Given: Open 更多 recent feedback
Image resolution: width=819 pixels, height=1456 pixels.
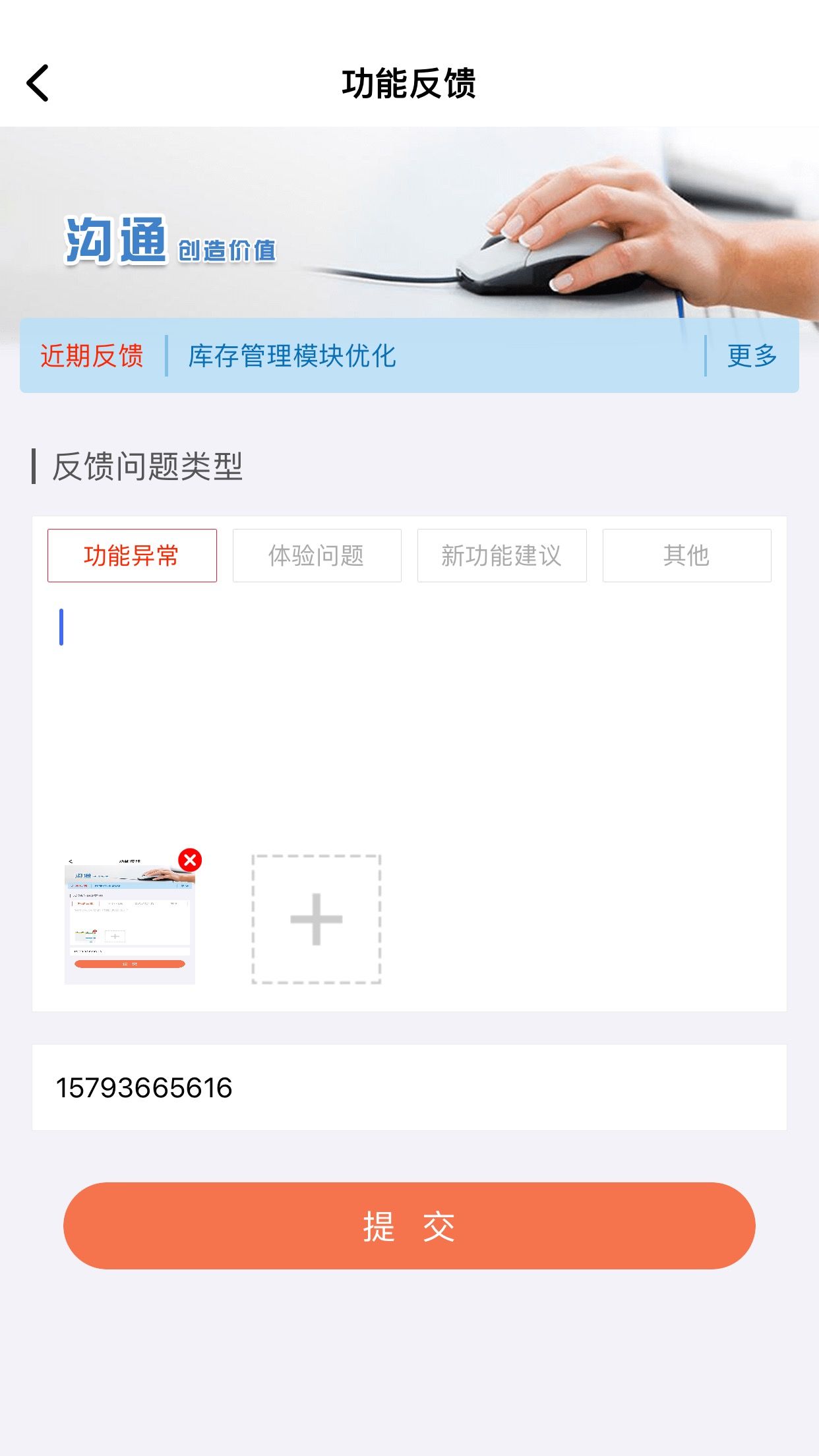Looking at the screenshot, I should pos(752,356).
